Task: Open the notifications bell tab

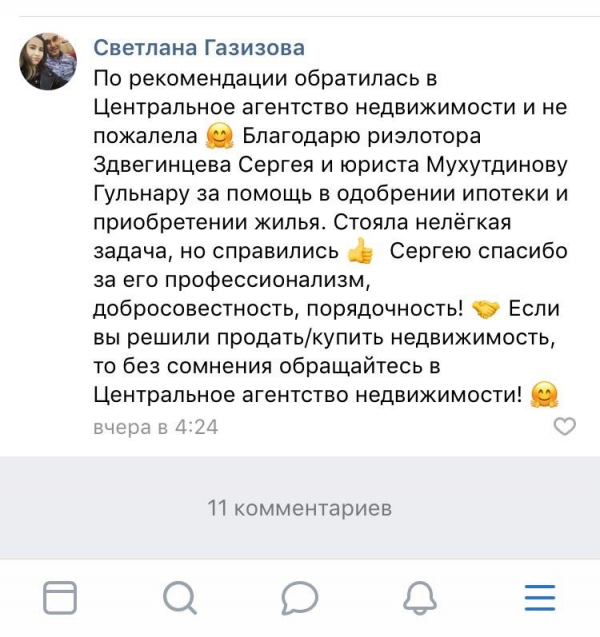Action: point(420,597)
